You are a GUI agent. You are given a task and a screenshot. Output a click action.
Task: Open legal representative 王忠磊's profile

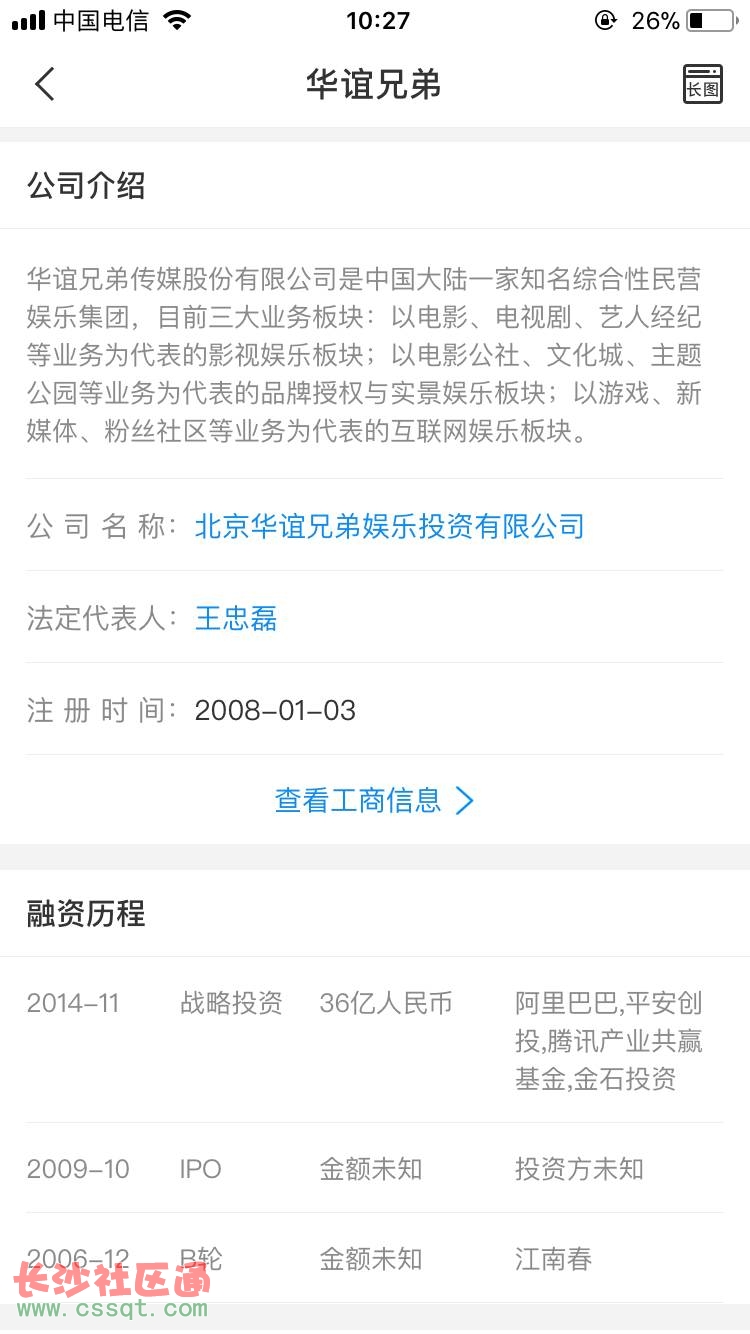(236, 618)
